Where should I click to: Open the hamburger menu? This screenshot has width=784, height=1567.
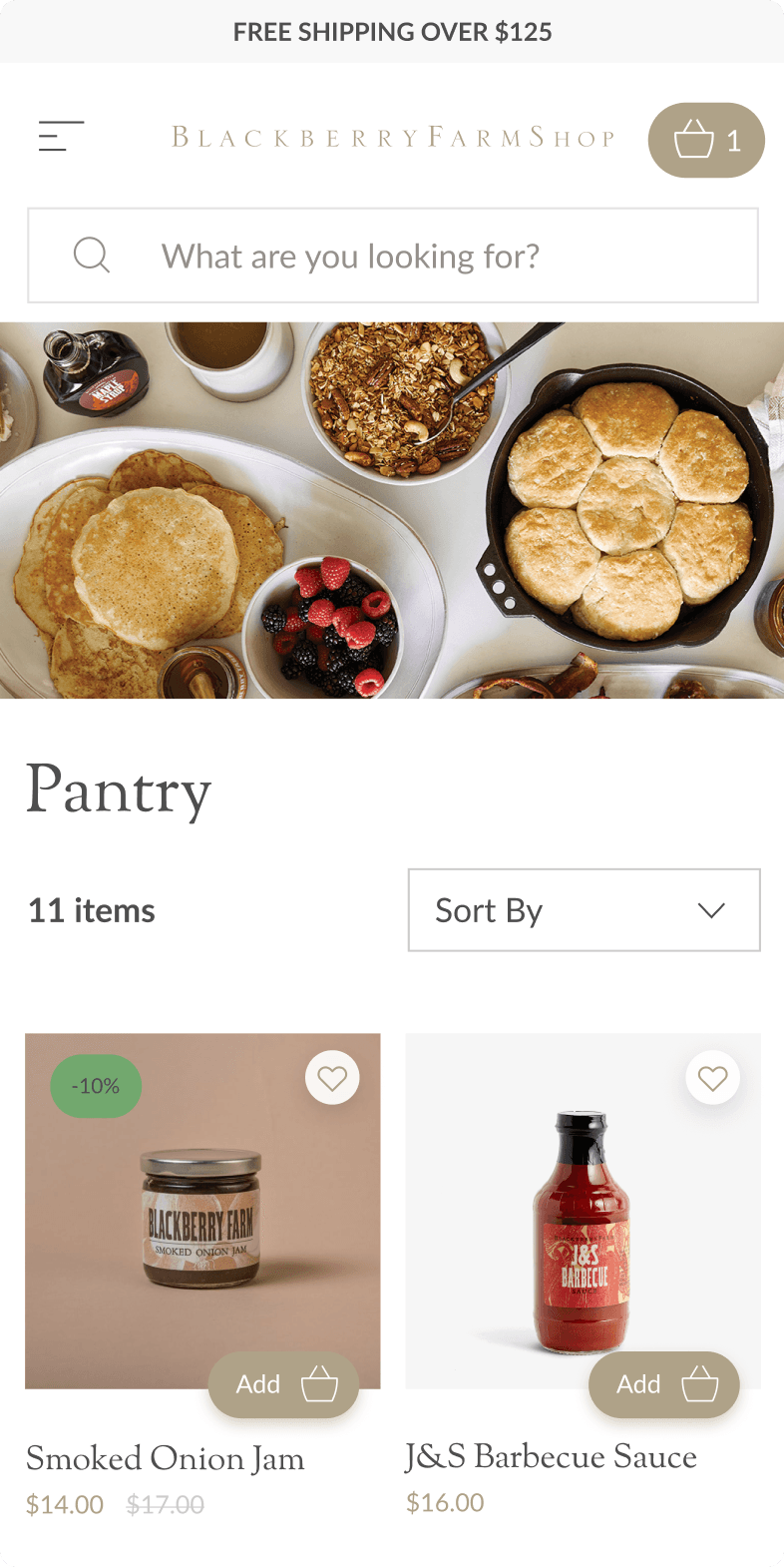(x=61, y=137)
